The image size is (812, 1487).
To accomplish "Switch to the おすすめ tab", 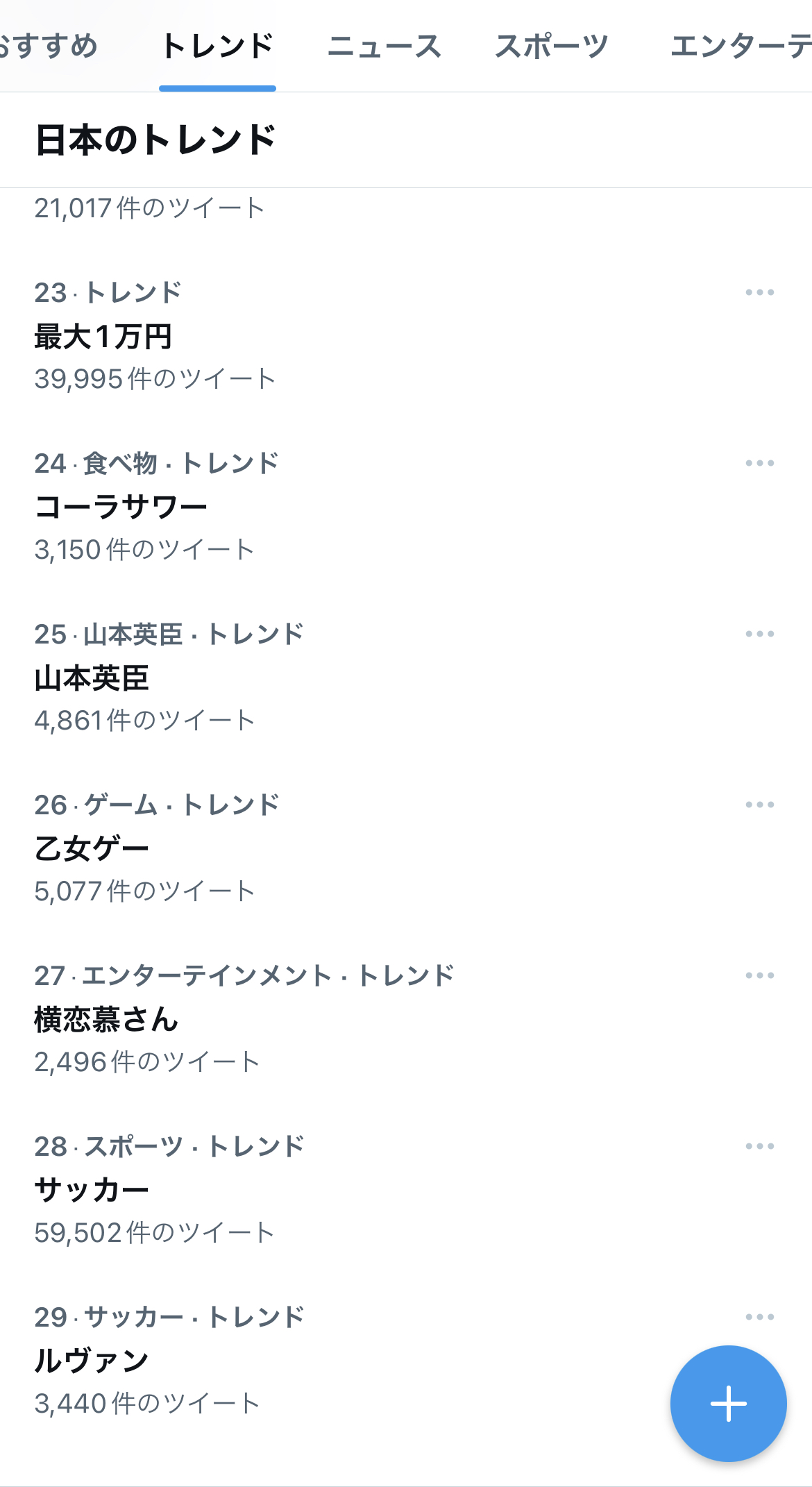I will [47, 47].
